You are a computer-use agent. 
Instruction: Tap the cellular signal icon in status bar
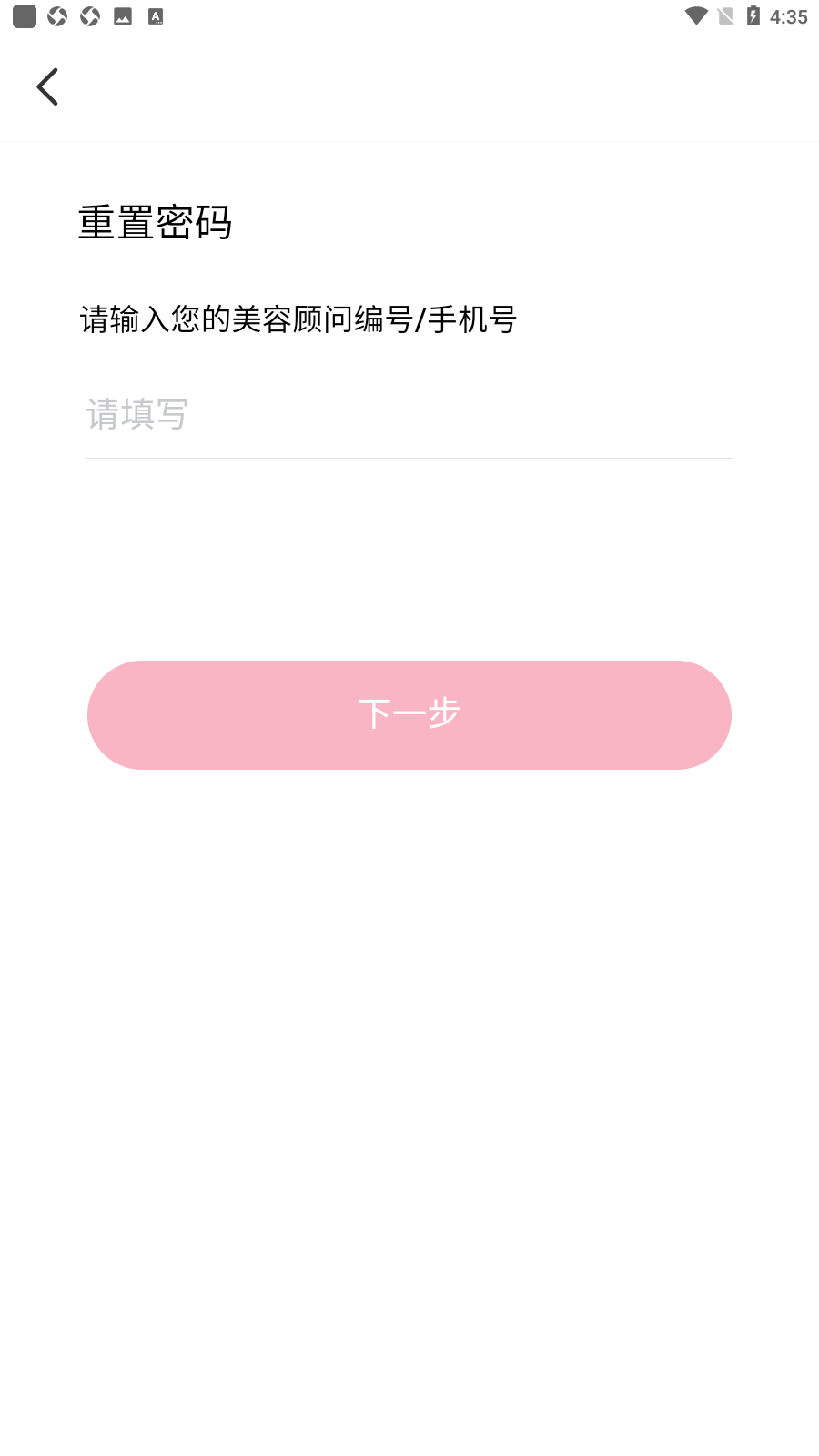(x=726, y=15)
